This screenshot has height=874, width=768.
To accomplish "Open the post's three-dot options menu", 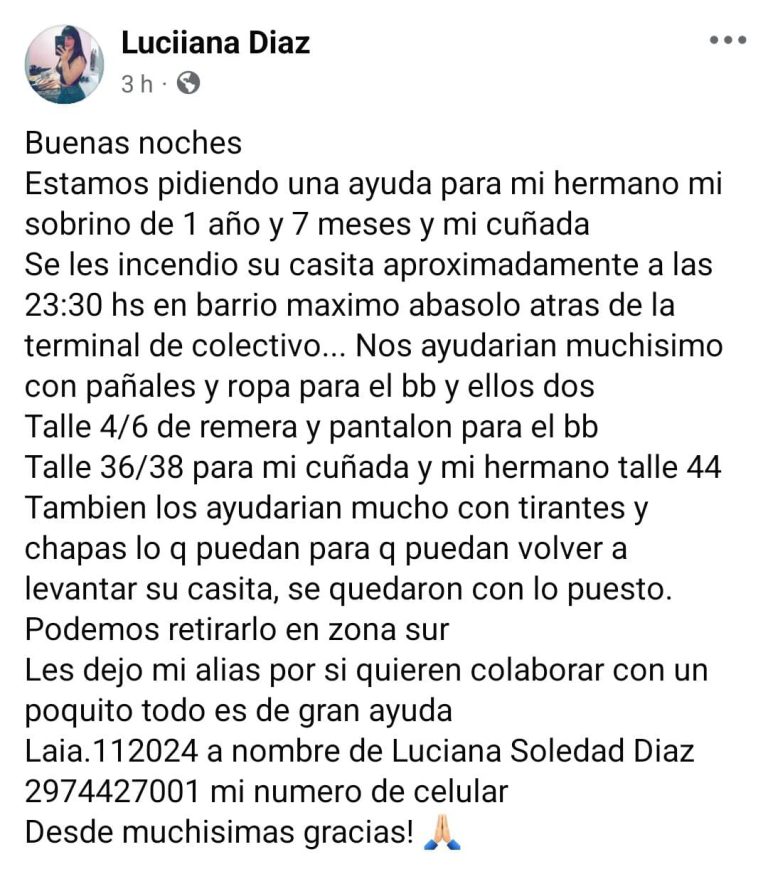I will [x=727, y=41].
